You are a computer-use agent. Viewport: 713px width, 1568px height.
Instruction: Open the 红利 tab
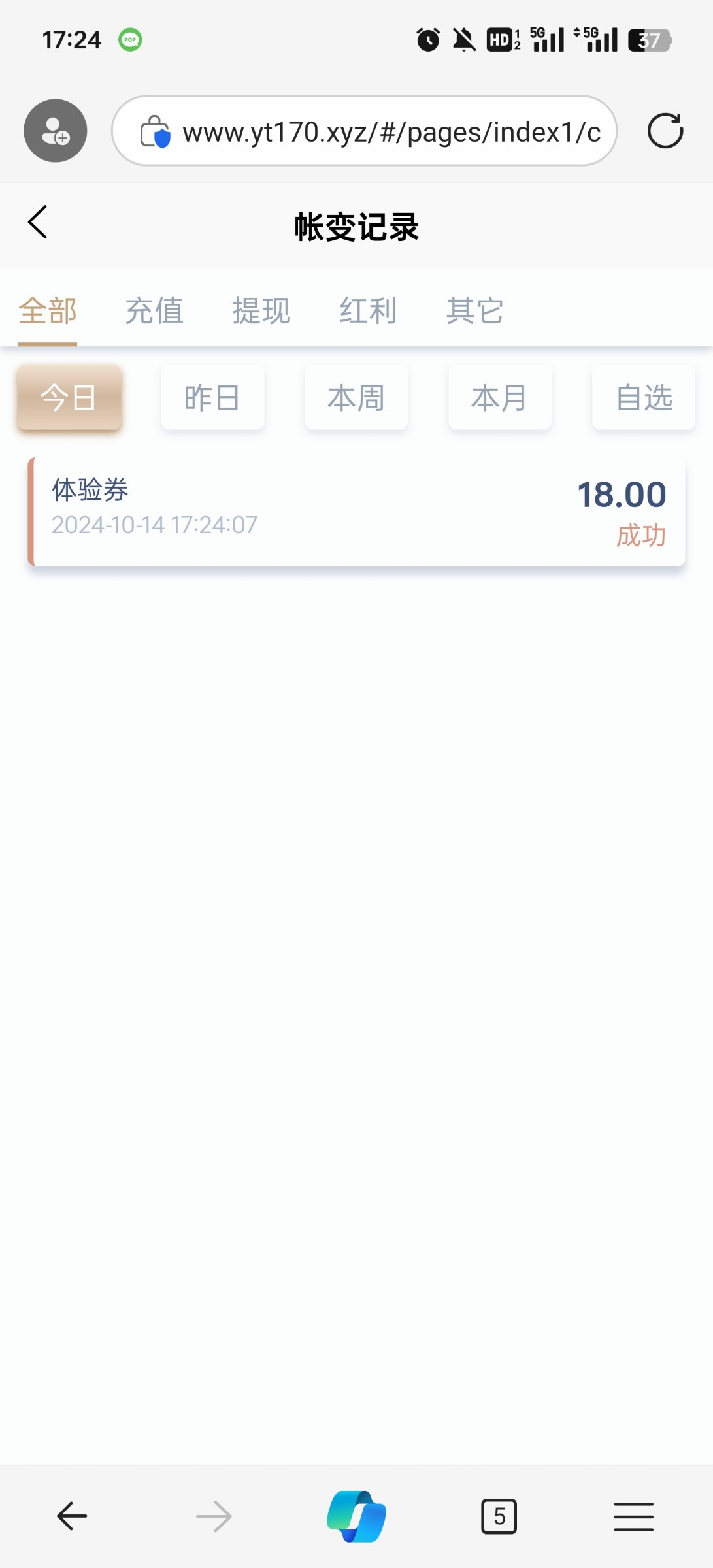(368, 310)
